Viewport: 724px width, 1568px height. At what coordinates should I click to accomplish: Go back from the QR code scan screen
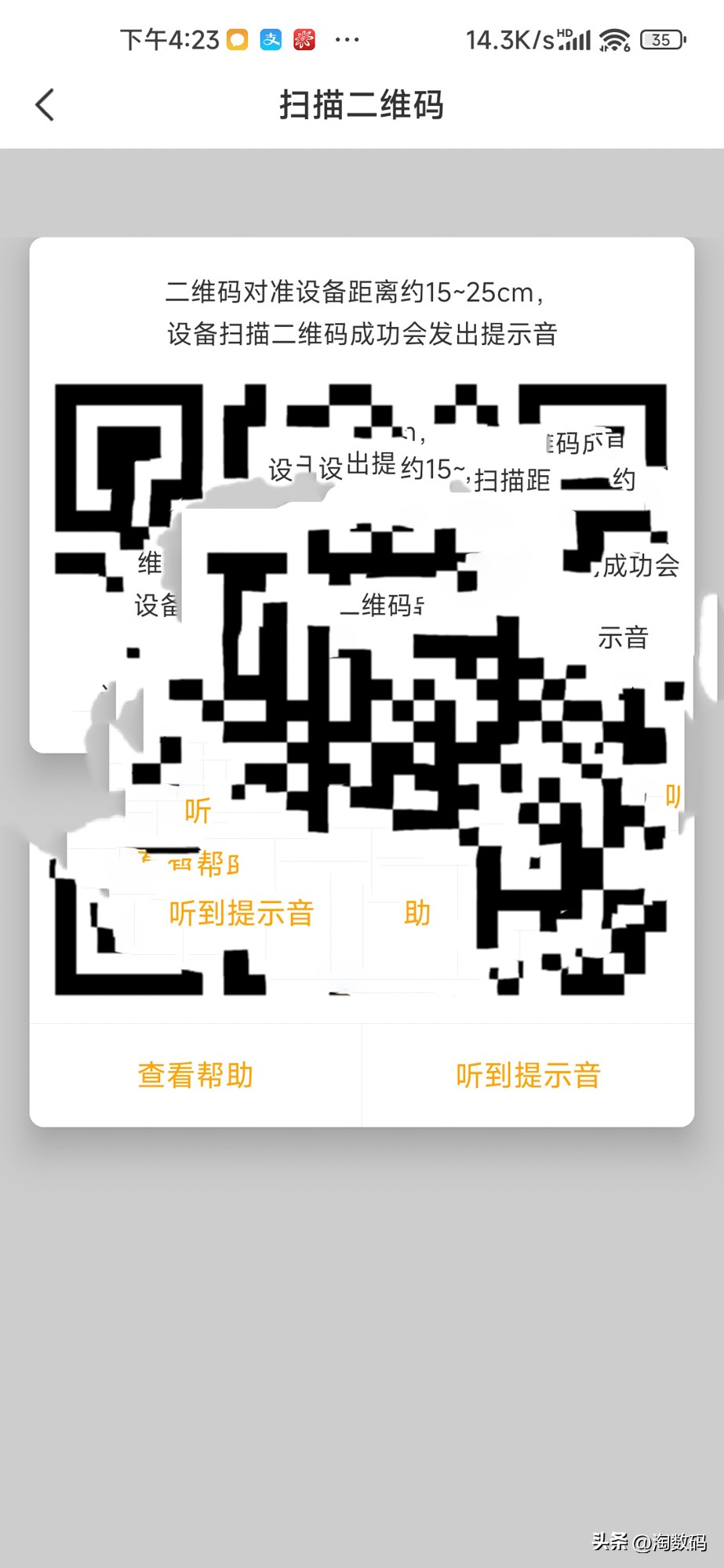point(45,105)
